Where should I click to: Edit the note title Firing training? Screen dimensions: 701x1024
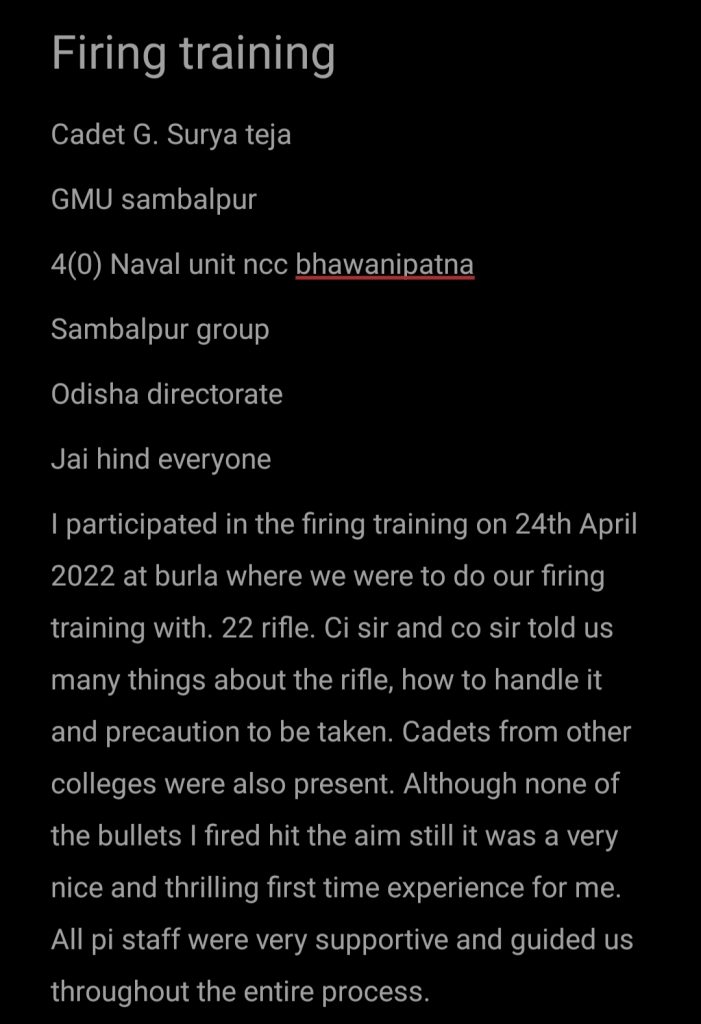point(193,53)
